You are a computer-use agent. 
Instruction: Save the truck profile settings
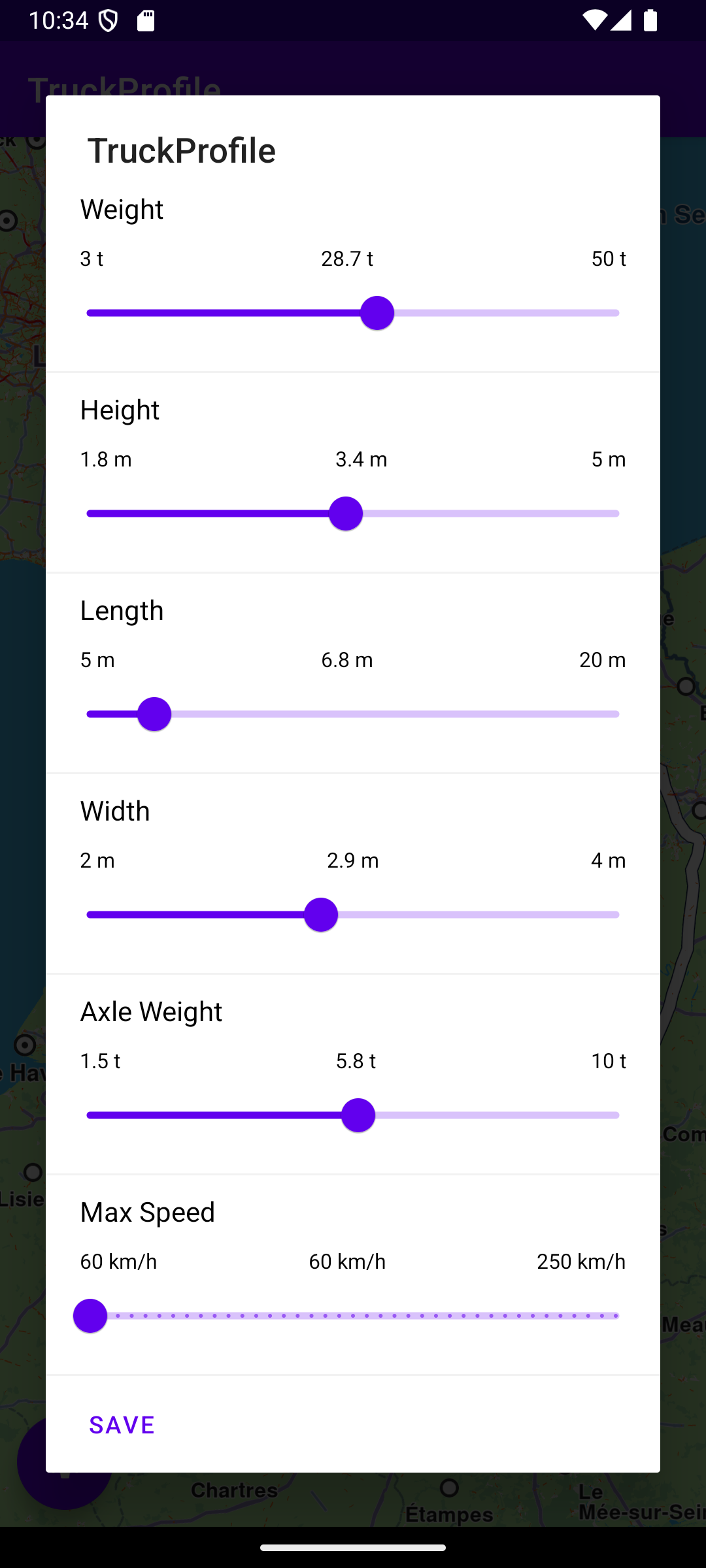[122, 1424]
